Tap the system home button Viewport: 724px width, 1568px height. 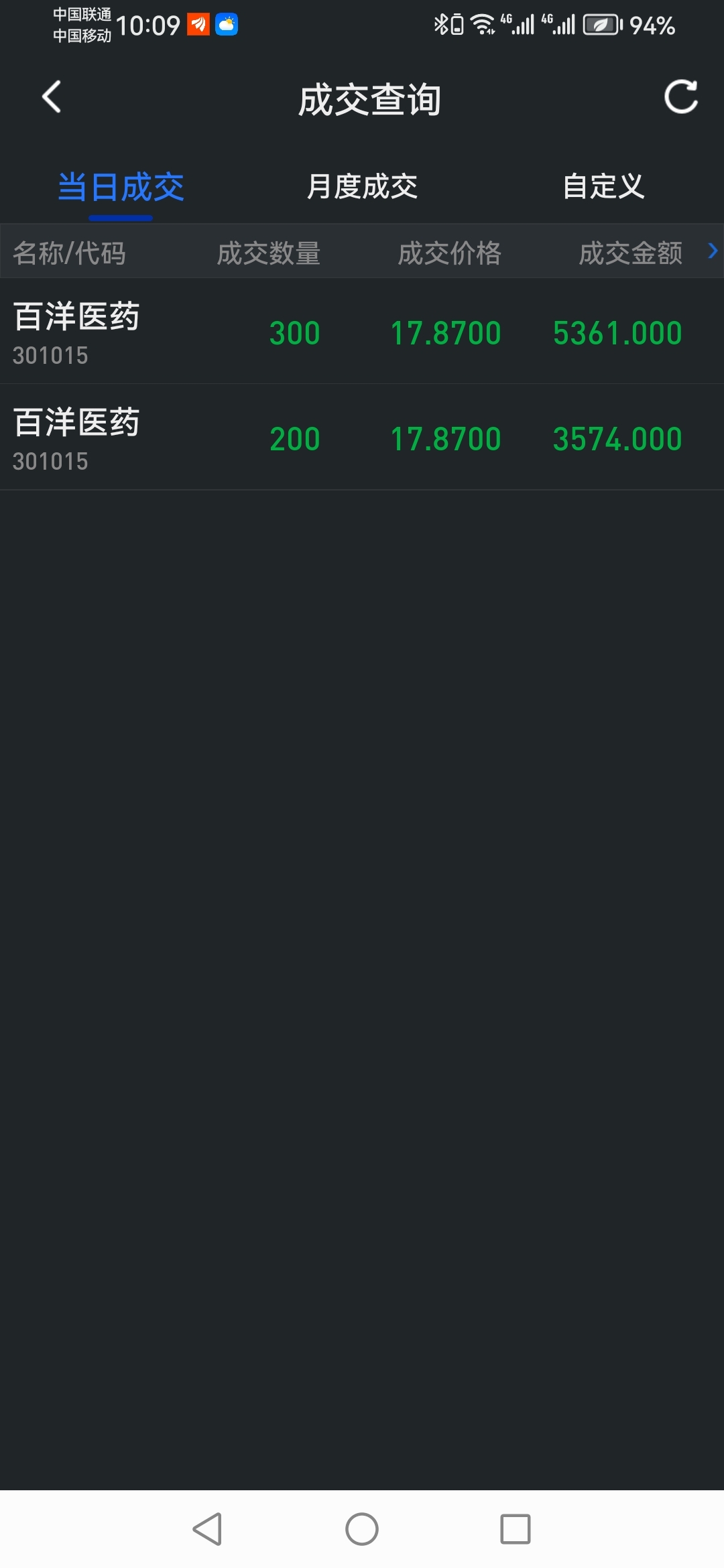362,1529
